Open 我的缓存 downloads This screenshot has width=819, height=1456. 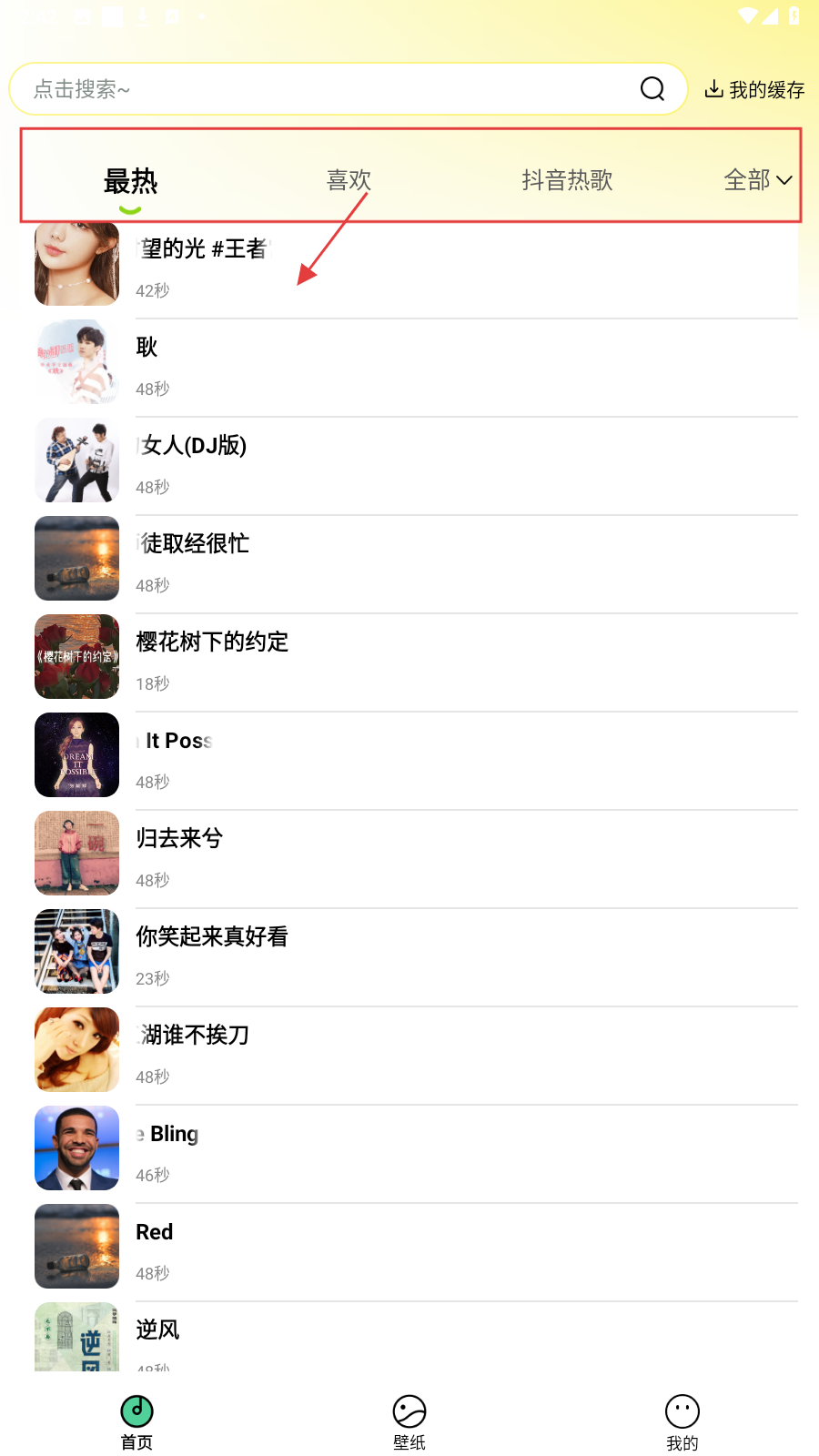(754, 89)
